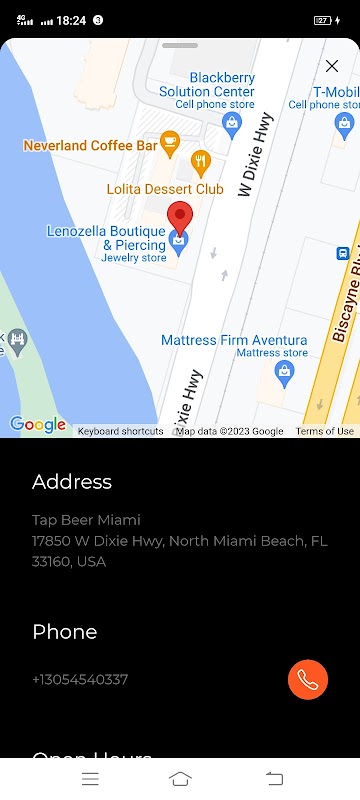Open the T-Mobile cell phone store marker
Viewport: 360px width, 800px height.
point(344,126)
